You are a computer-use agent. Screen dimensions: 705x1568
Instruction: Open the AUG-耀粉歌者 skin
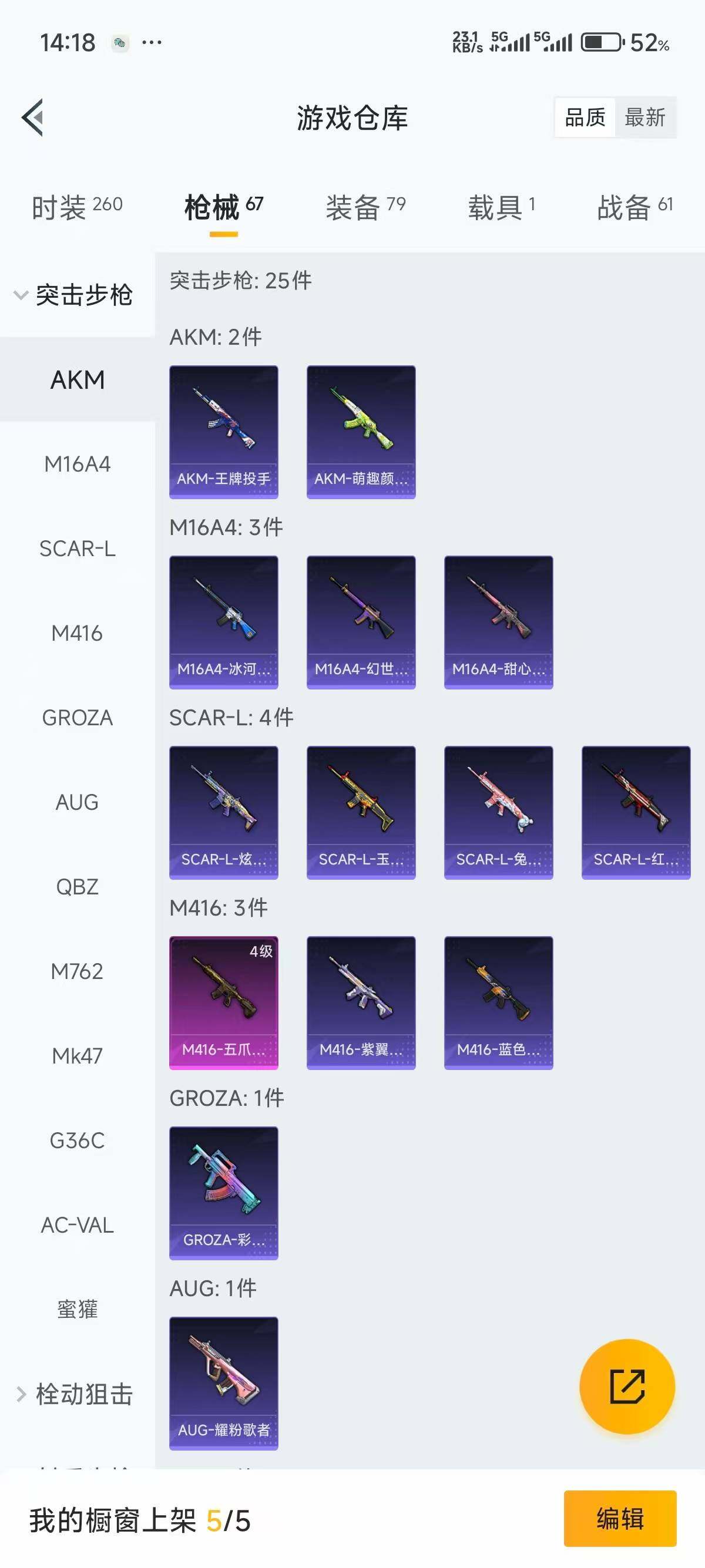tap(223, 1383)
